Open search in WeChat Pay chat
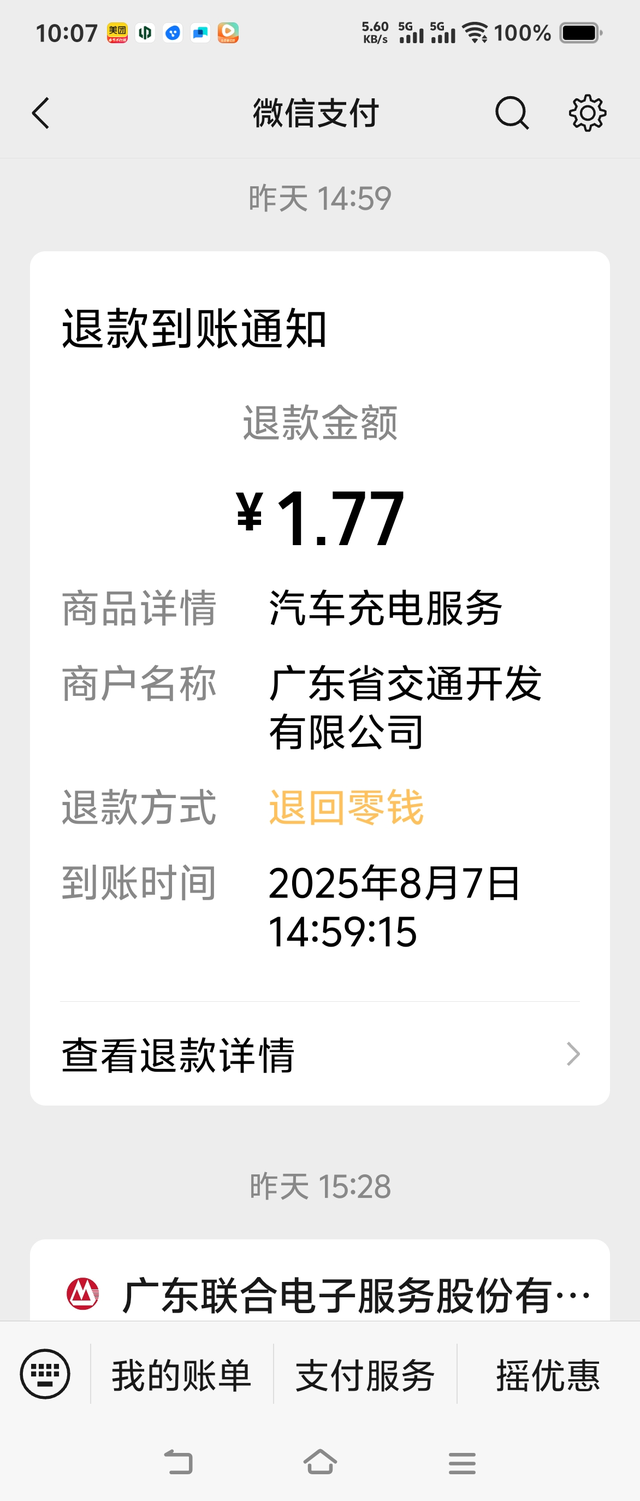Screen dimensions: 640x1501 click(511, 113)
